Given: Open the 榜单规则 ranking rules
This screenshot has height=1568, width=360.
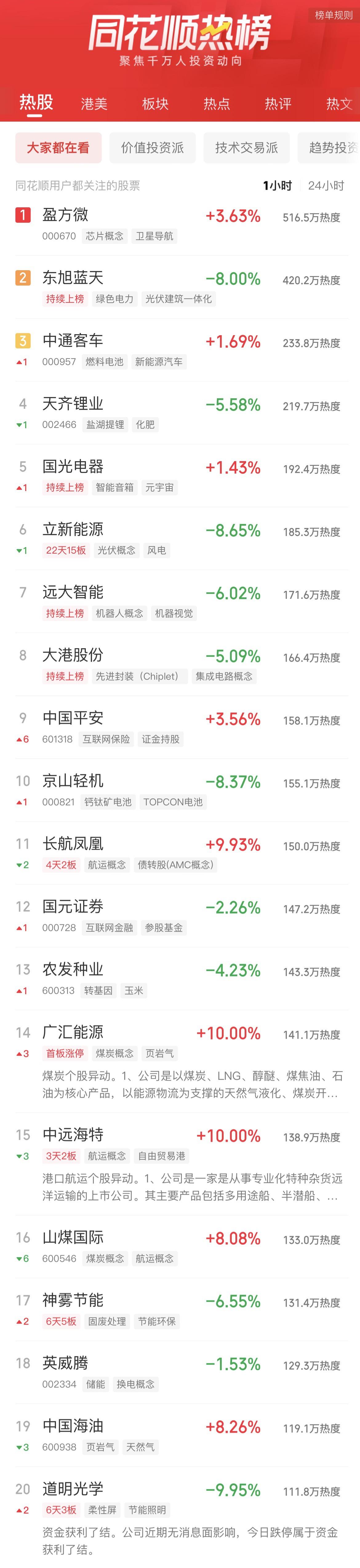Looking at the screenshot, I should [x=333, y=15].
